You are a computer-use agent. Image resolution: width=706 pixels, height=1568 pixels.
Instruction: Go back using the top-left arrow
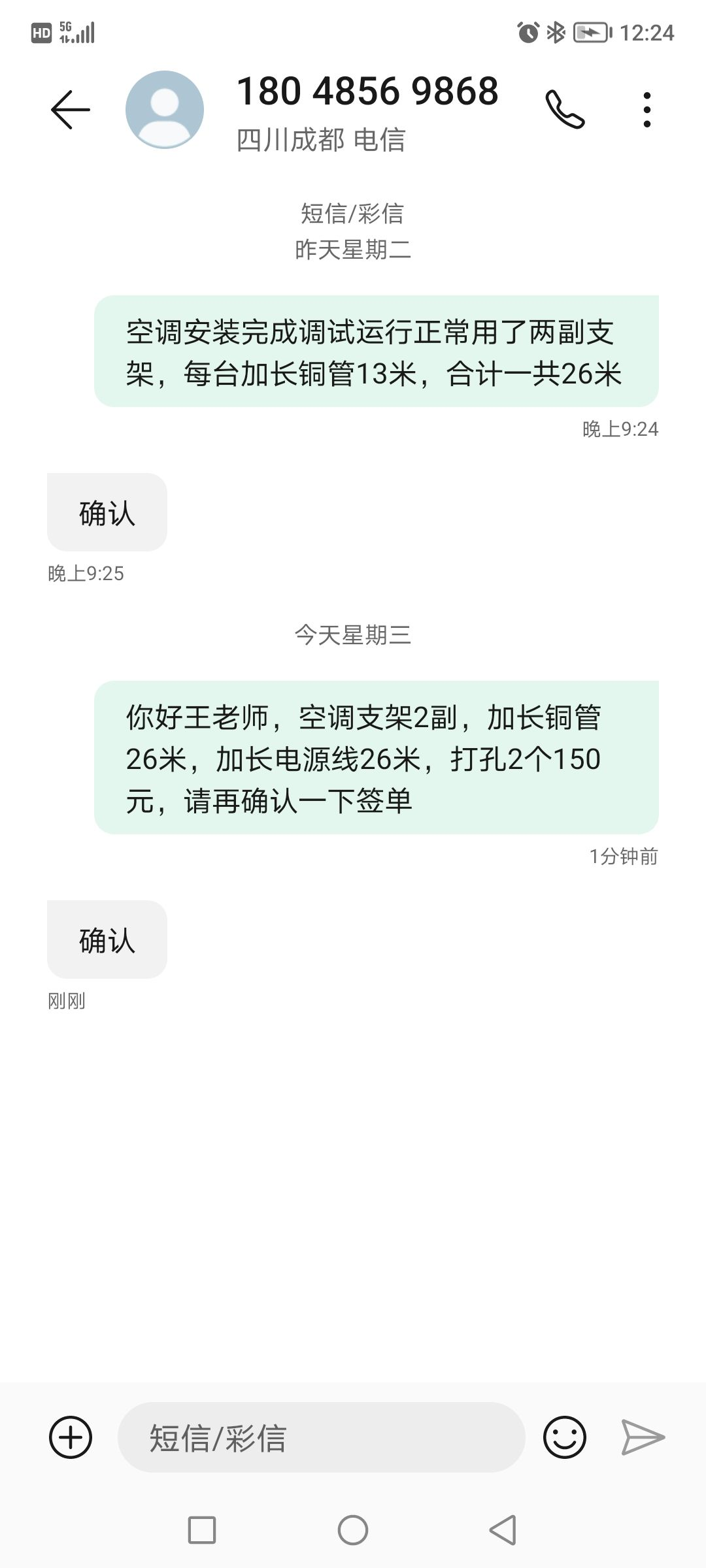coord(71,109)
